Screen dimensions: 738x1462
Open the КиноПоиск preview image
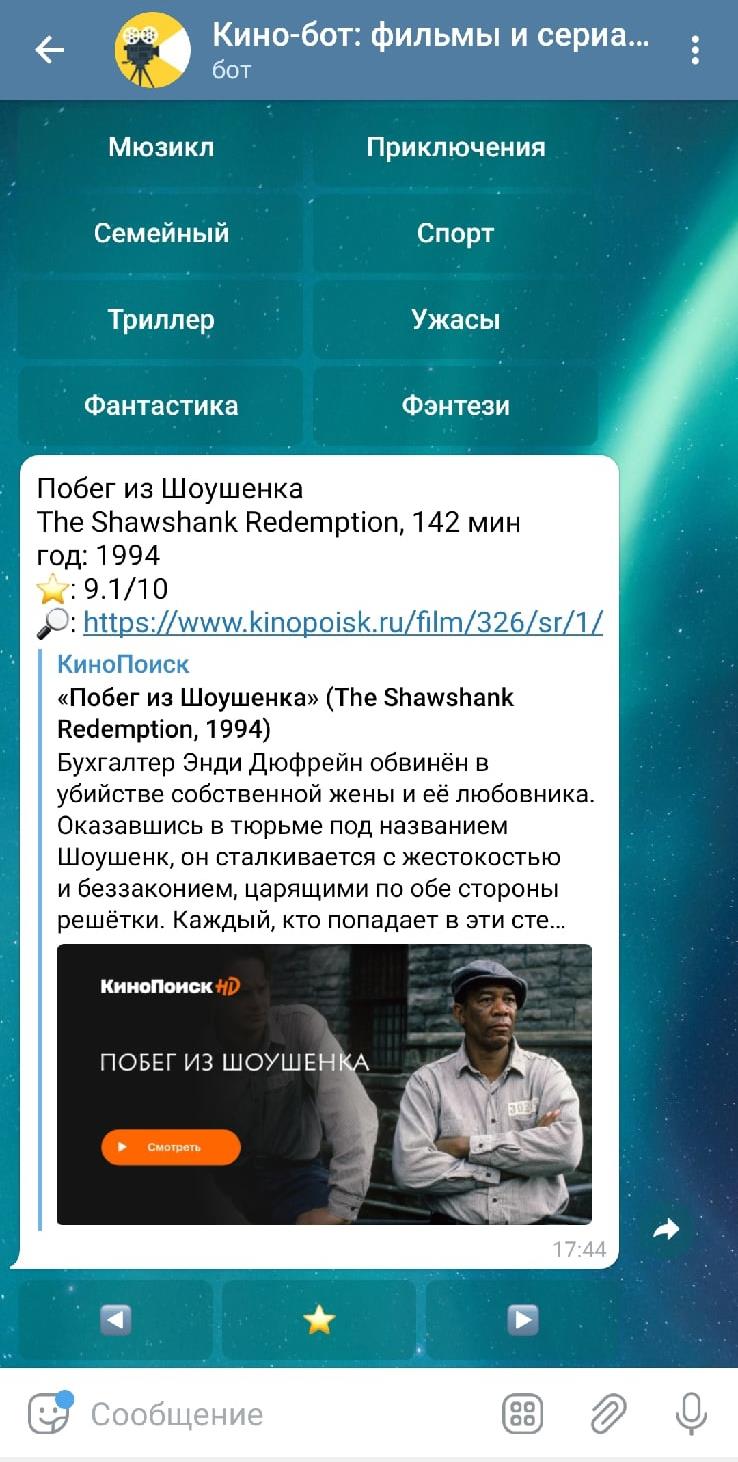click(324, 1084)
